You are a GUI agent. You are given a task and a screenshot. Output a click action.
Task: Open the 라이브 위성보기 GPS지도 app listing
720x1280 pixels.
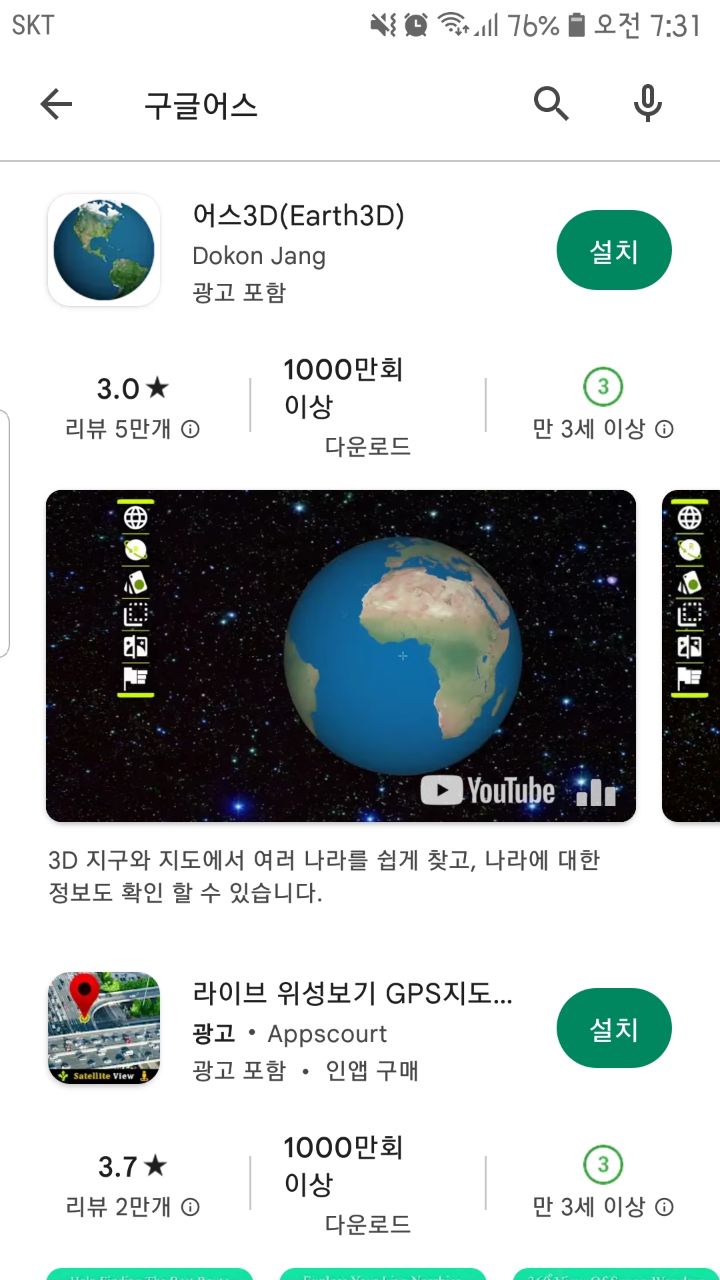(x=352, y=994)
